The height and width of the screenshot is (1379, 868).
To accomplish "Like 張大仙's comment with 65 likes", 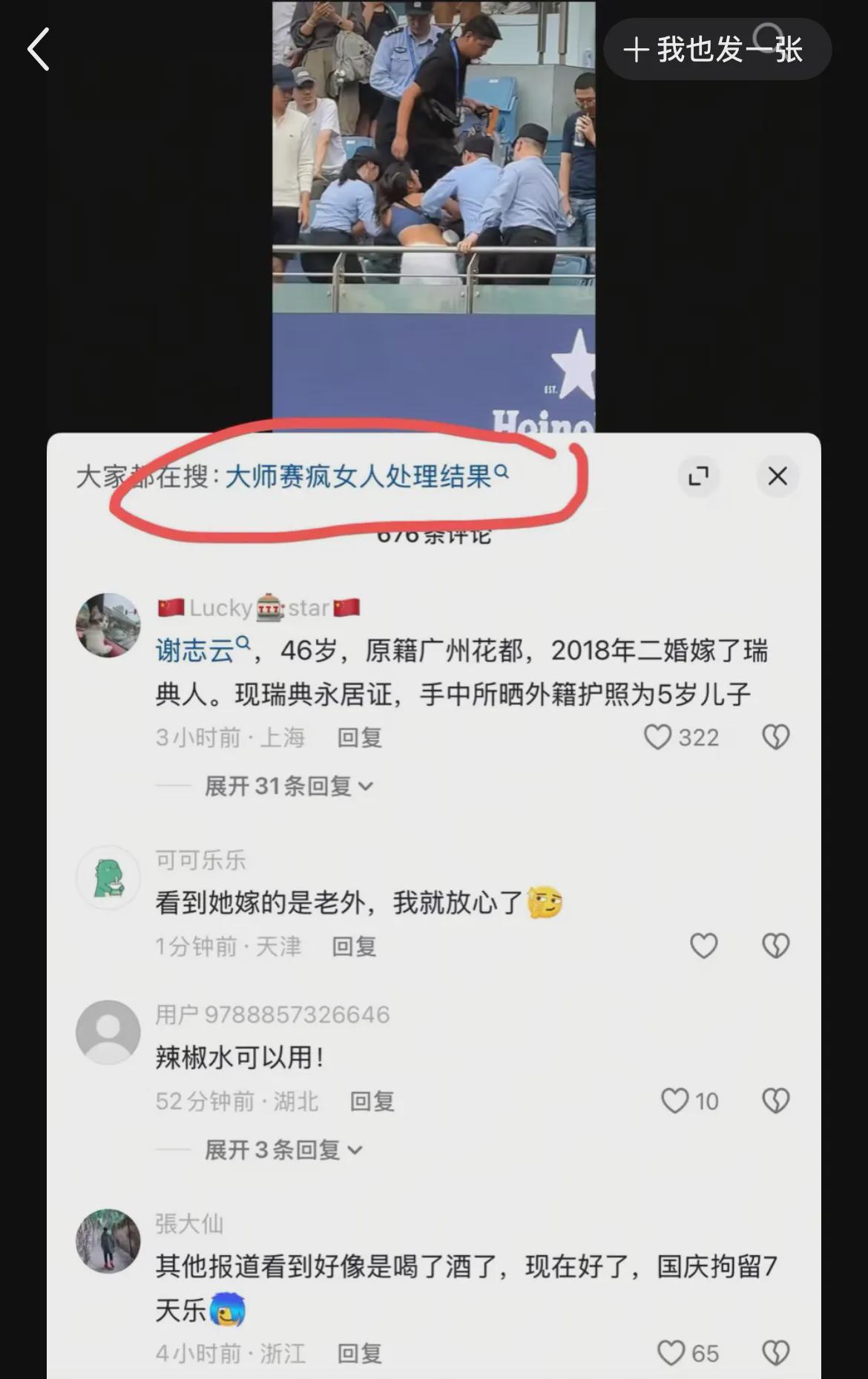I will tap(671, 1353).
